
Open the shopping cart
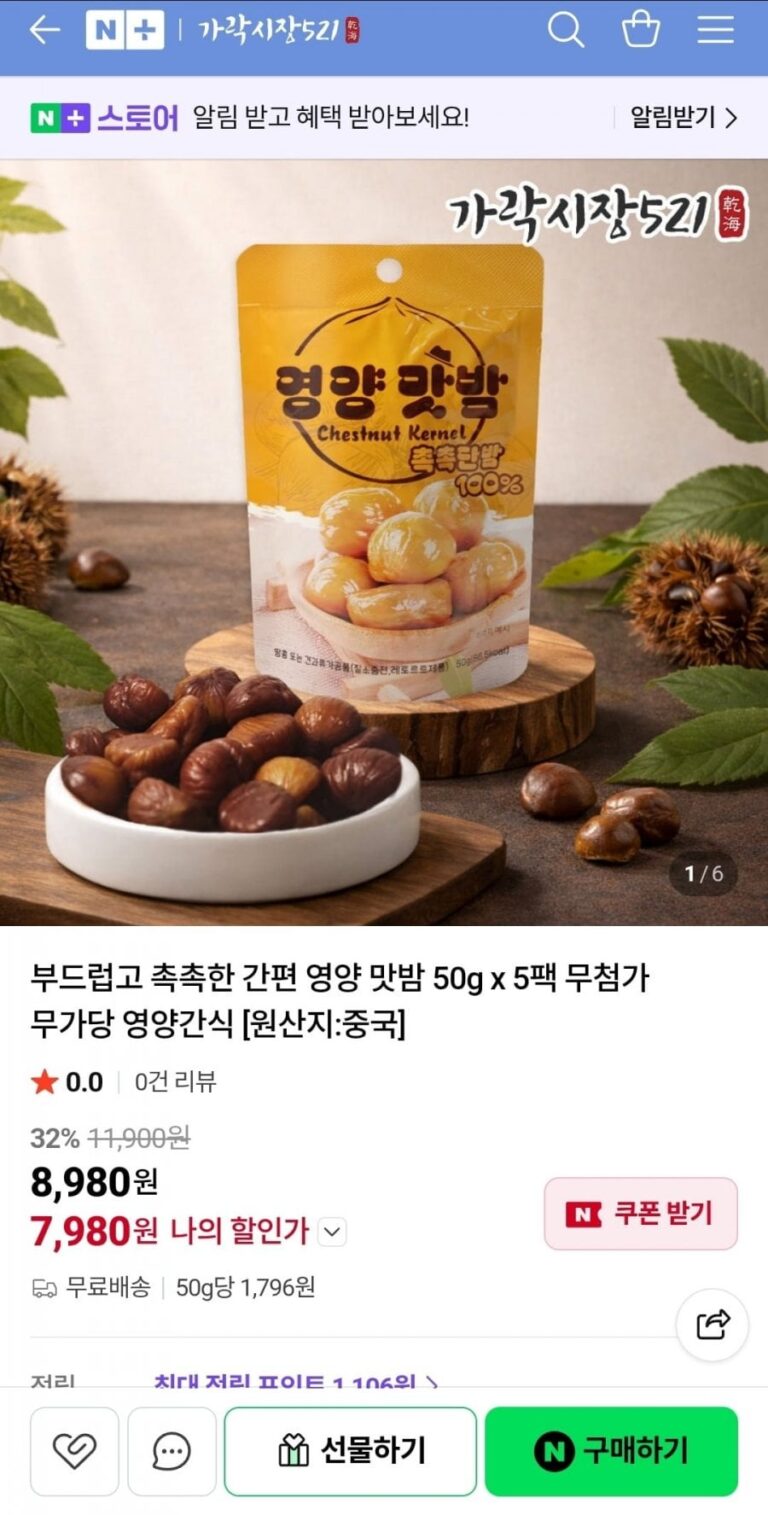coord(641,30)
